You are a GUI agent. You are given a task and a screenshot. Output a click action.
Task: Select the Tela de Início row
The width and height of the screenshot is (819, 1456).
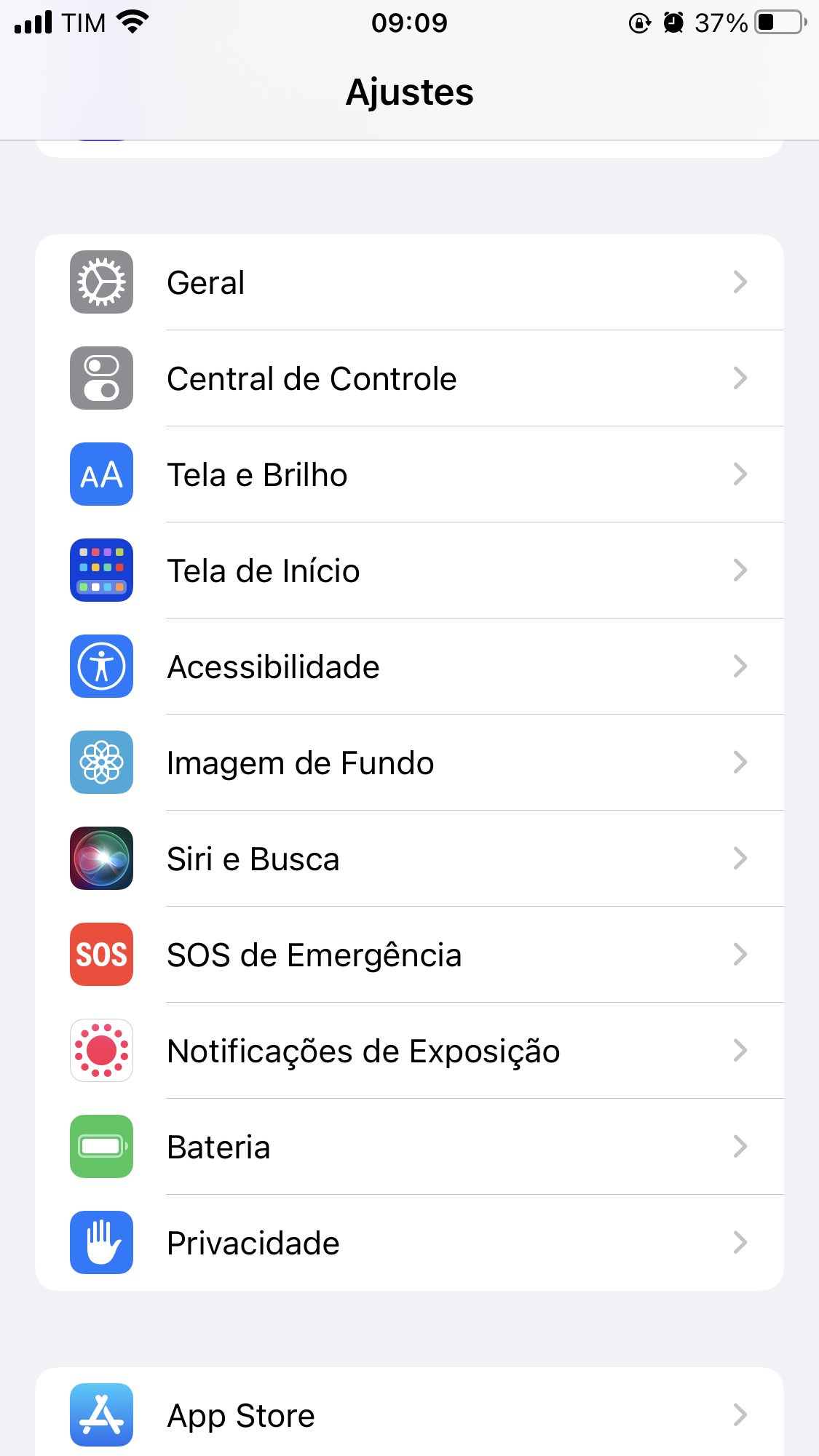click(408, 570)
